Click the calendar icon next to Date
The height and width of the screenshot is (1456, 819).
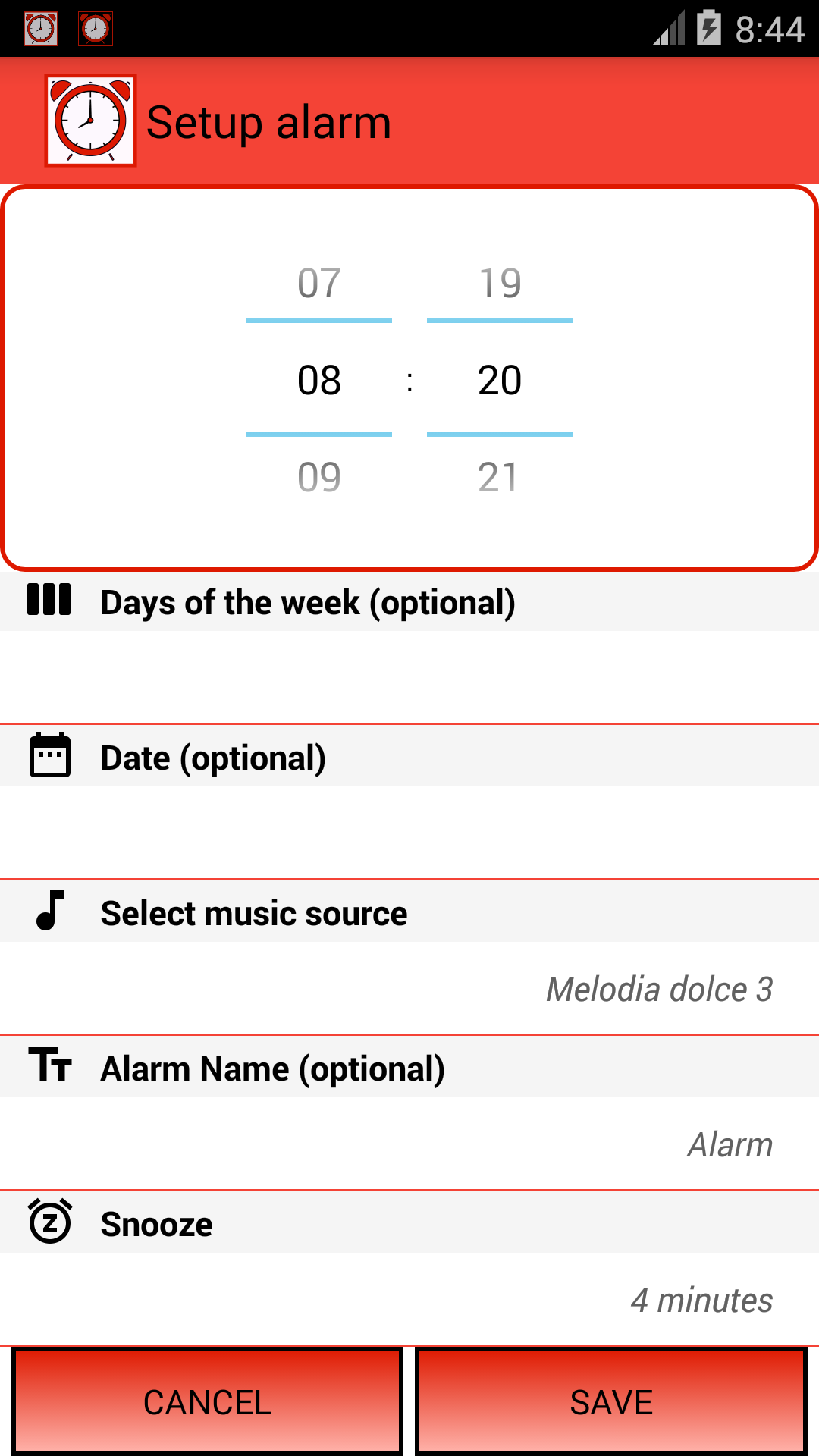49,755
